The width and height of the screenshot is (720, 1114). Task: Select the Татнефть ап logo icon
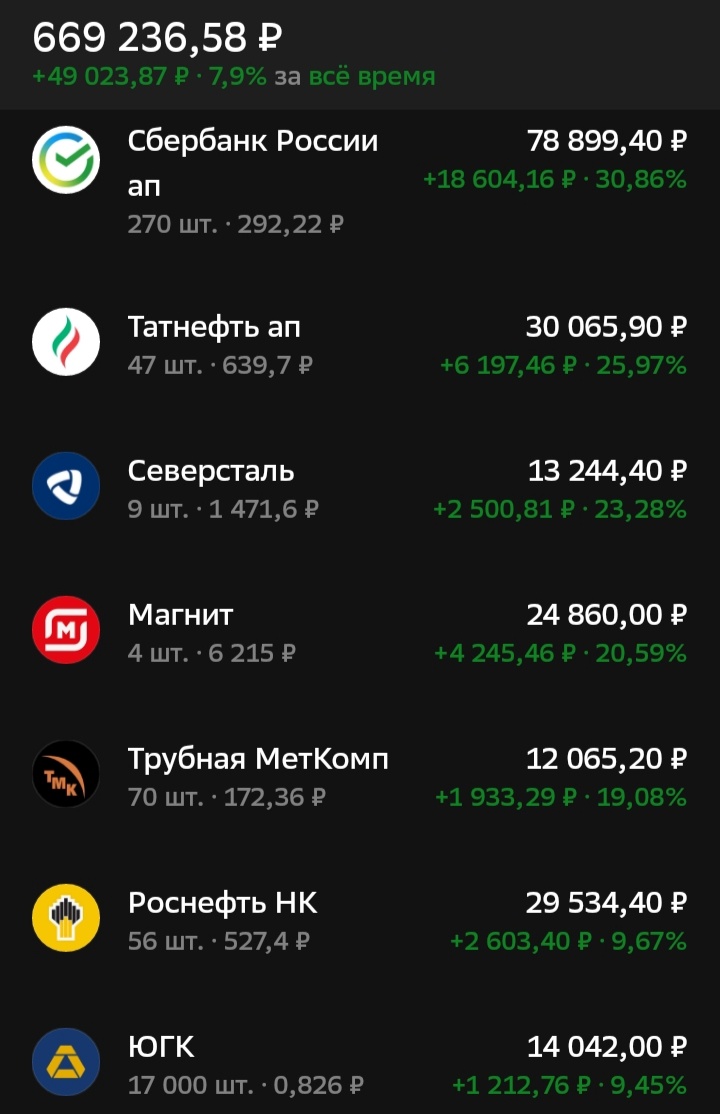click(x=66, y=342)
